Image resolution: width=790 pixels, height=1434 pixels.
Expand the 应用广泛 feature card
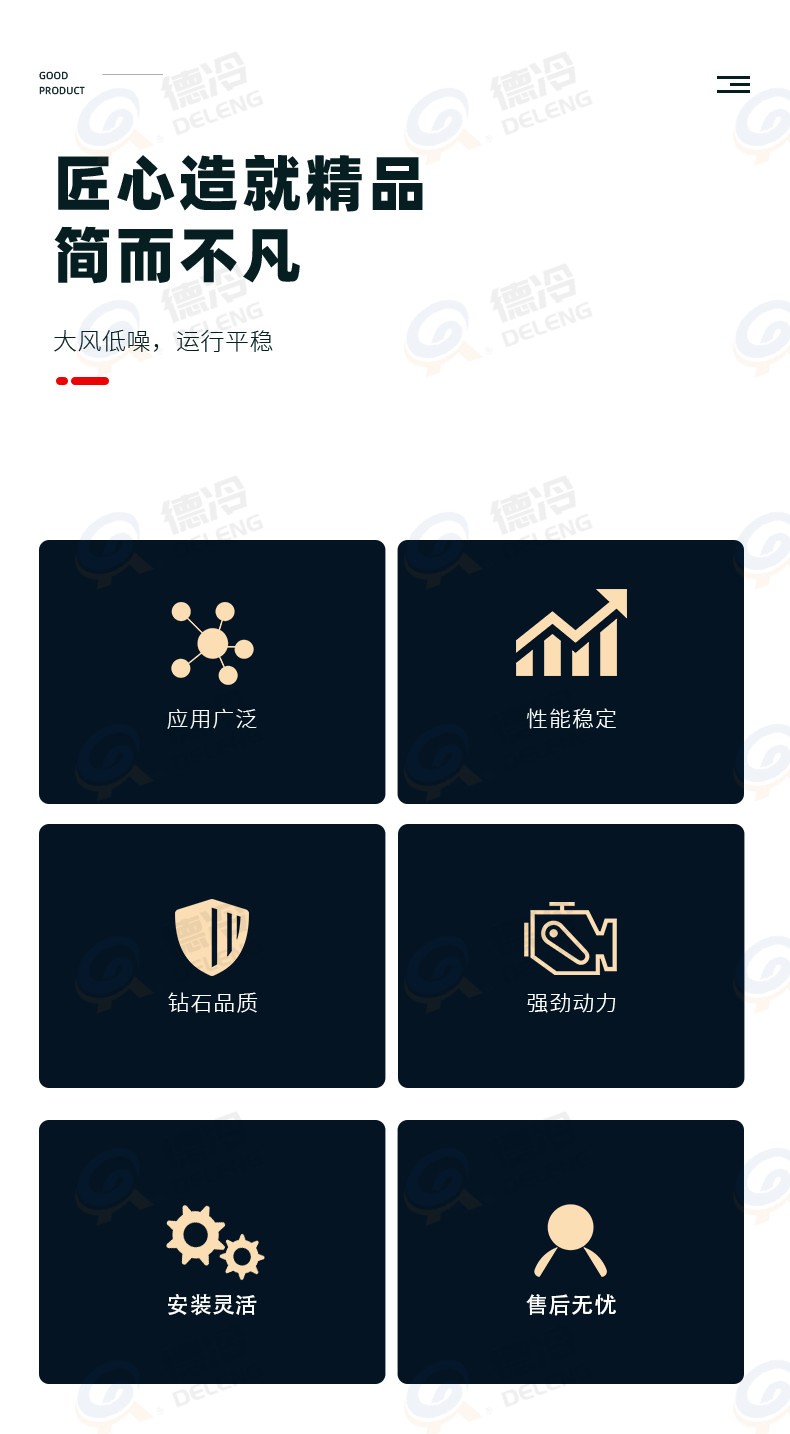pyautogui.click(x=211, y=672)
